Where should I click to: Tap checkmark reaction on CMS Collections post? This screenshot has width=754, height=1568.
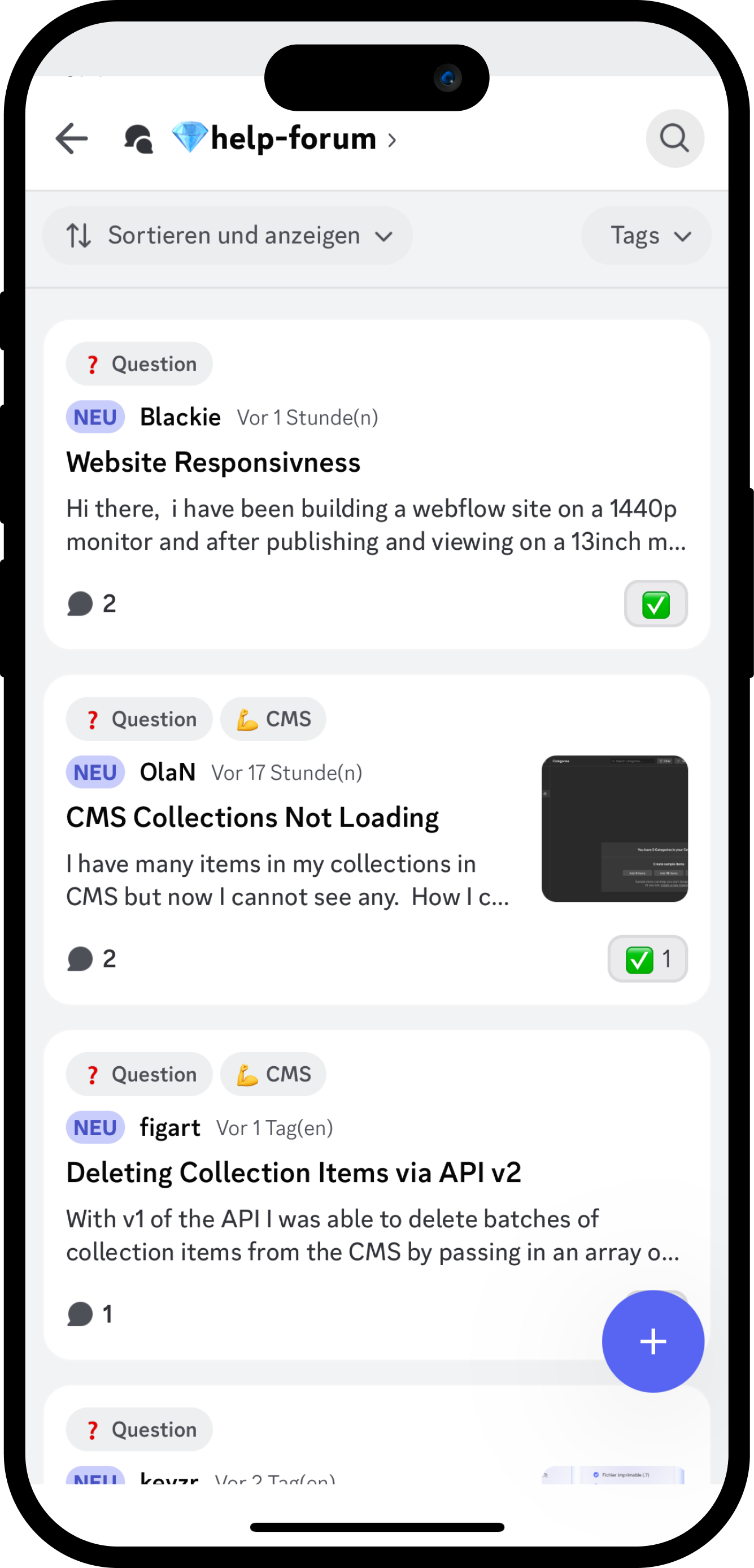(647, 959)
